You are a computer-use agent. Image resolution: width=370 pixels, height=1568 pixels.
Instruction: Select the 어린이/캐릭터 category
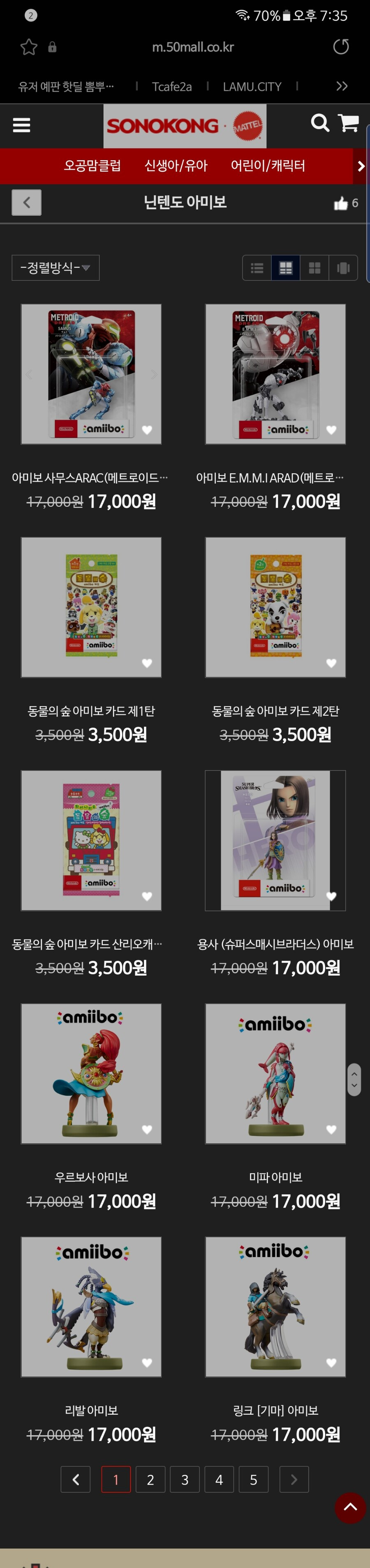[268, 166]
